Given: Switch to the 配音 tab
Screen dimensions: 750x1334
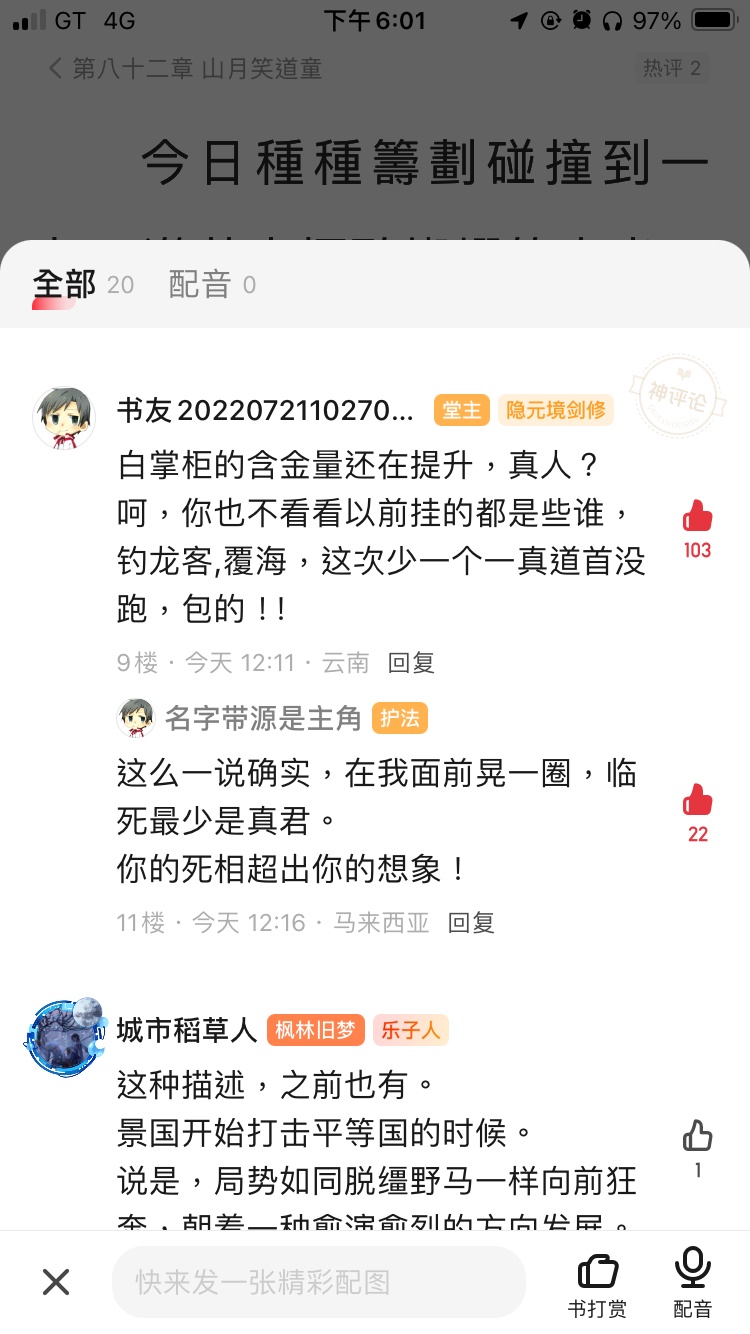Looking at the screenshot, I should [200, 285].
